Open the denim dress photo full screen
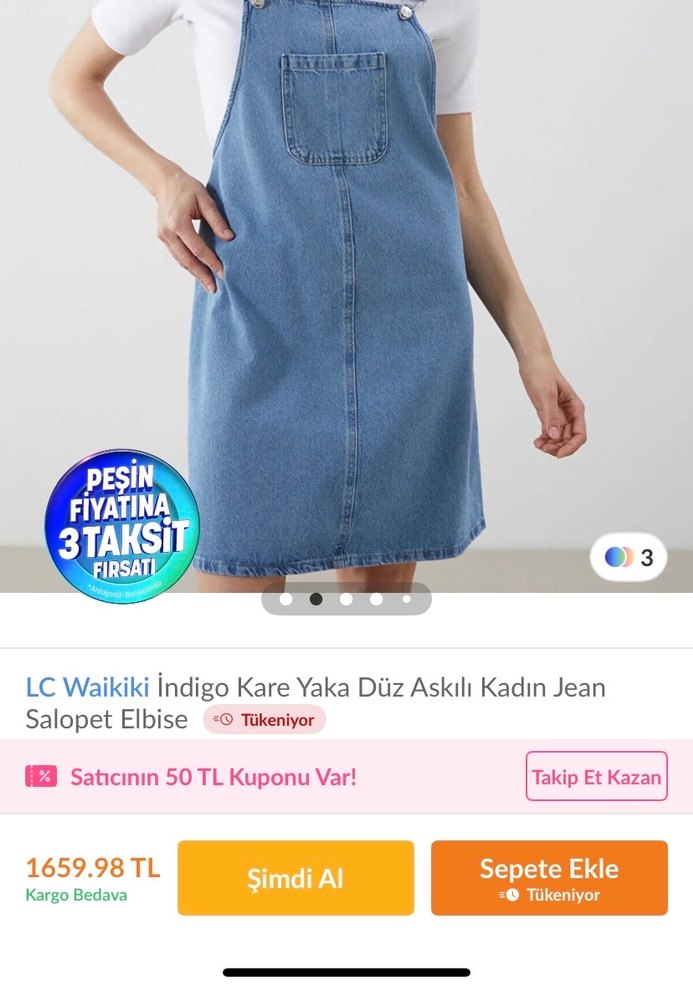The image size is (693, 990). [346, 300]
